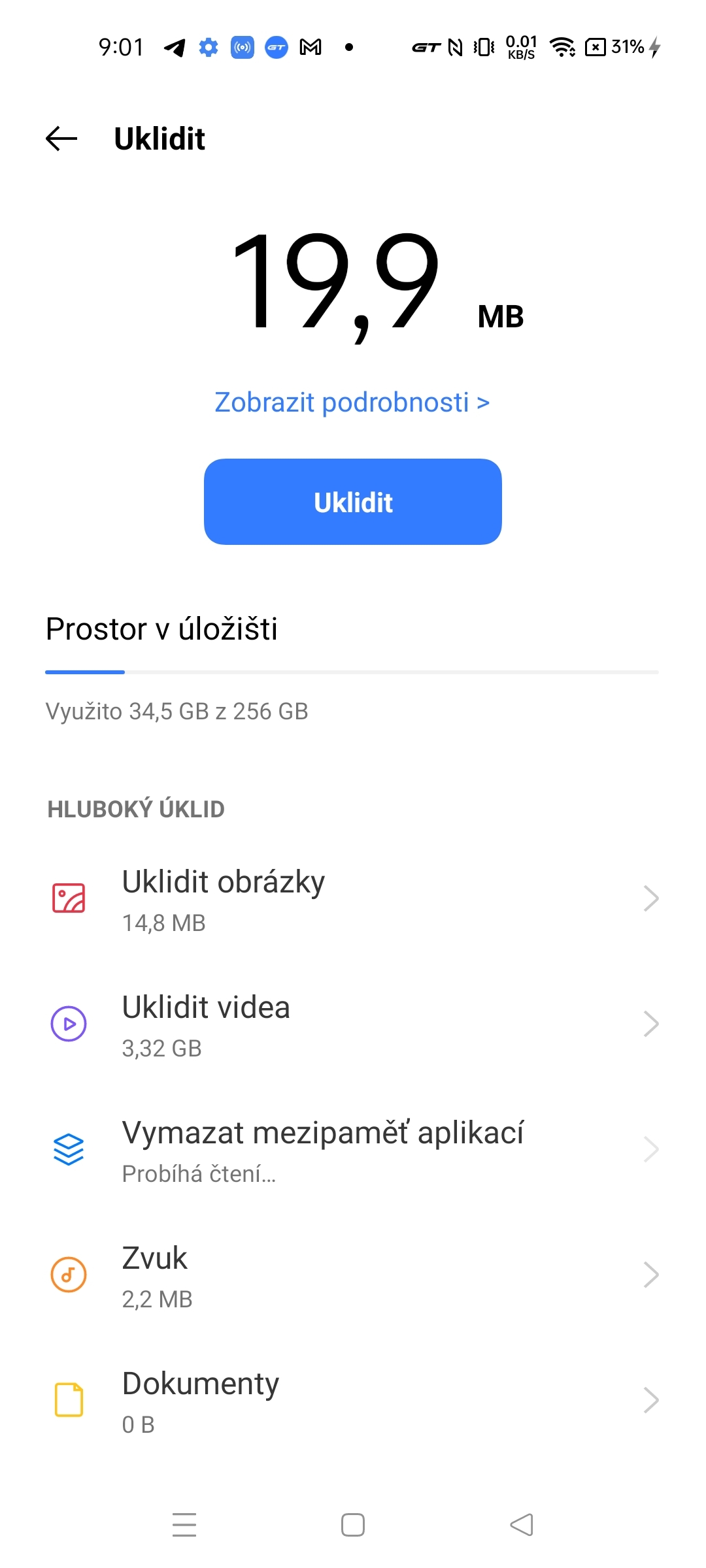The width and height of the screenshot is (706, 1568).
Task: Open Zobrazit podrobnosti link
Action: pyautogui.click(x=352, y=402)
